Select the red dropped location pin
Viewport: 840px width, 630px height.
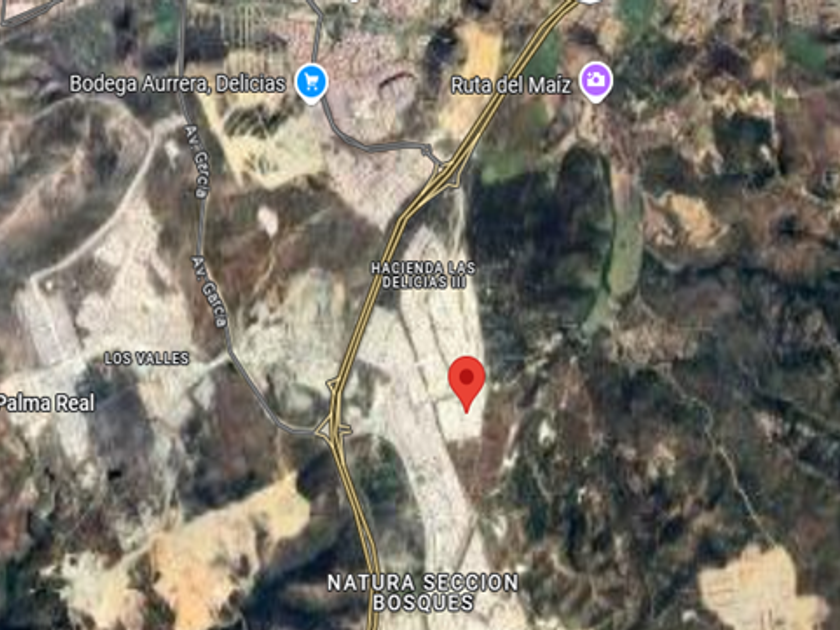click(x=467, y=384)
